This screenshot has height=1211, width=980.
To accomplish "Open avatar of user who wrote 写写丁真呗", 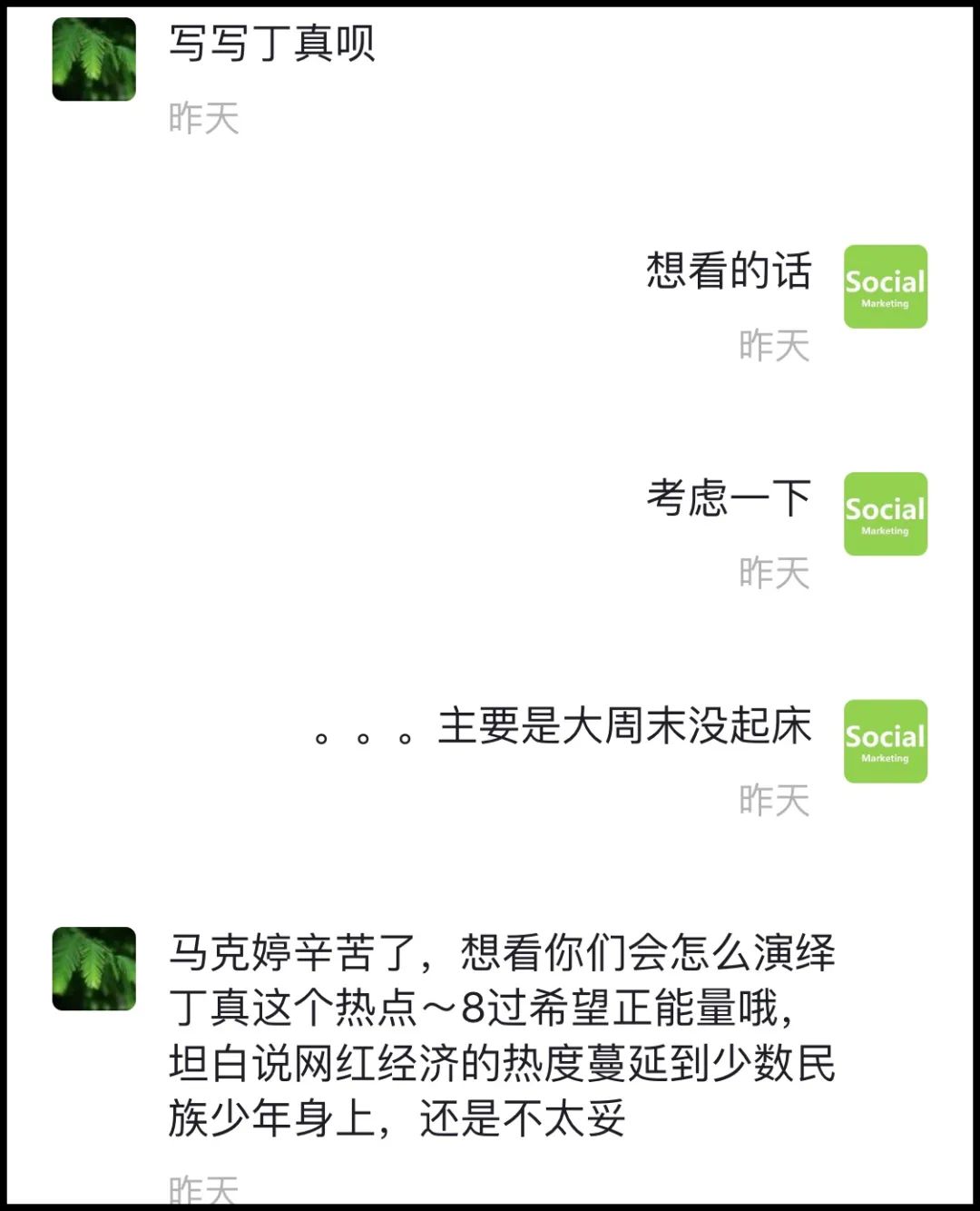I will pos(93,59).
